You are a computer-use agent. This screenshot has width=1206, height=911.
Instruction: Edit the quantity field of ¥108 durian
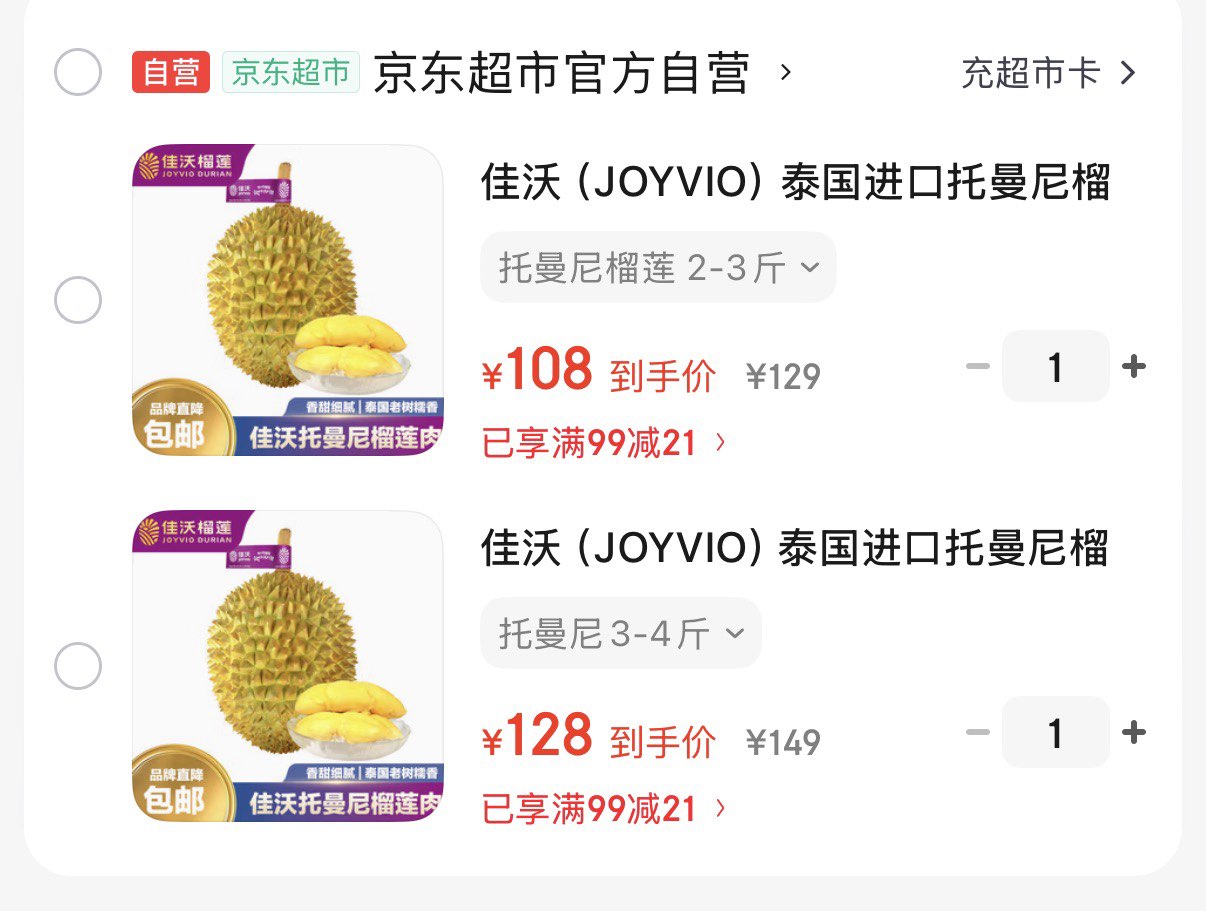[1055, 367]
